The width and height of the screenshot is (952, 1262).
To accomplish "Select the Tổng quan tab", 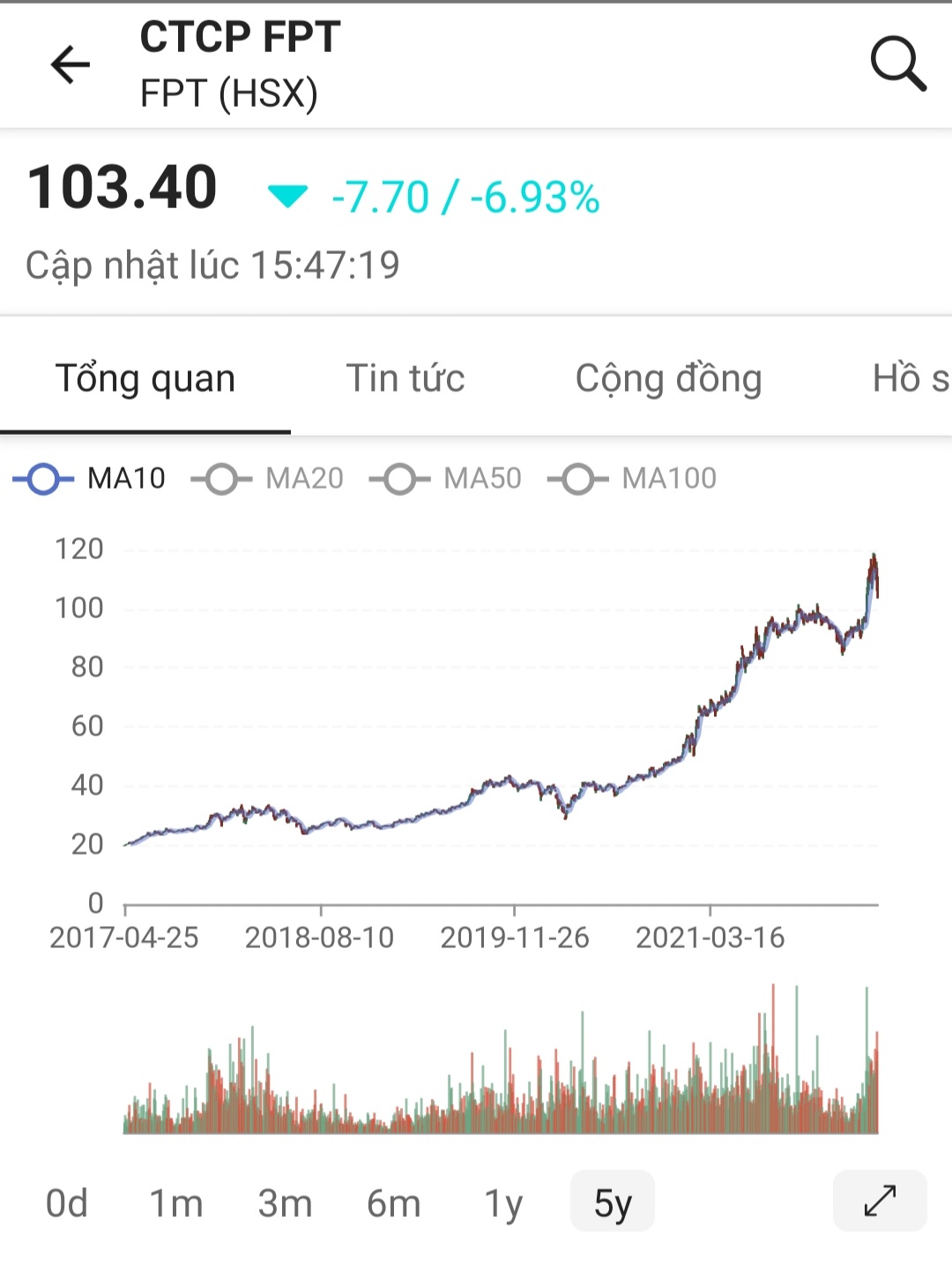I will (x=145, y=378).
